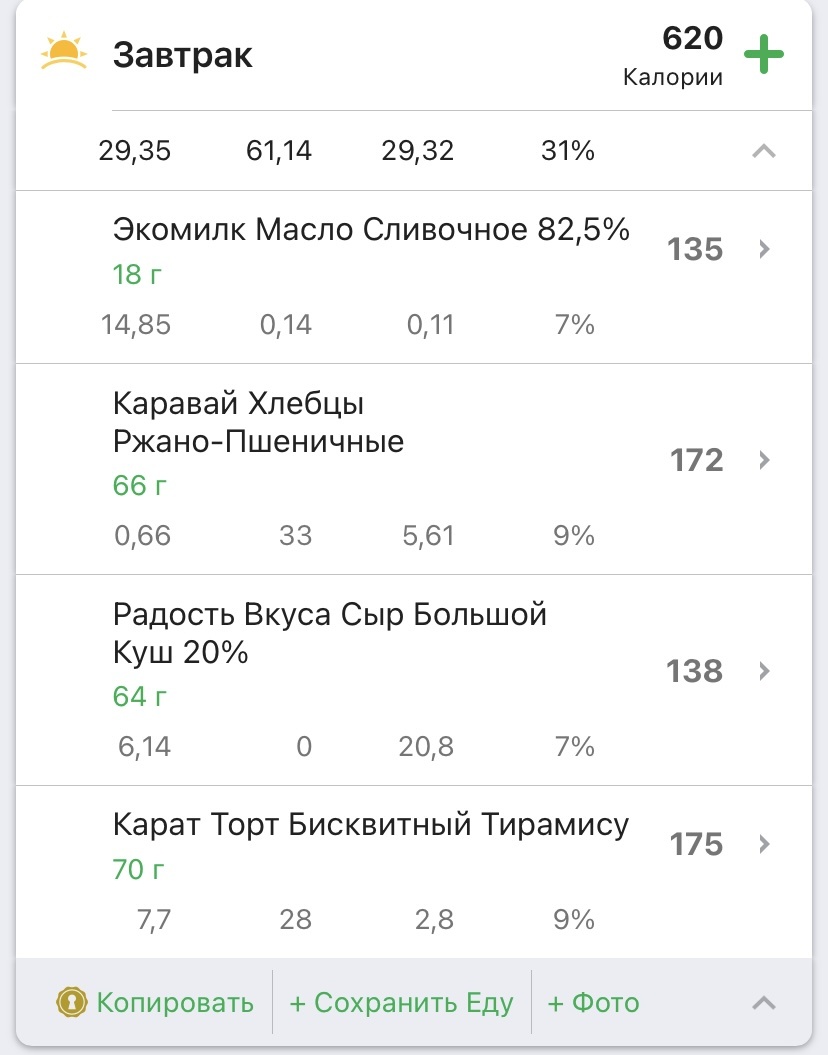Click the 31% macro percentage
828x1055 pixels.
[x=567, y=150]
